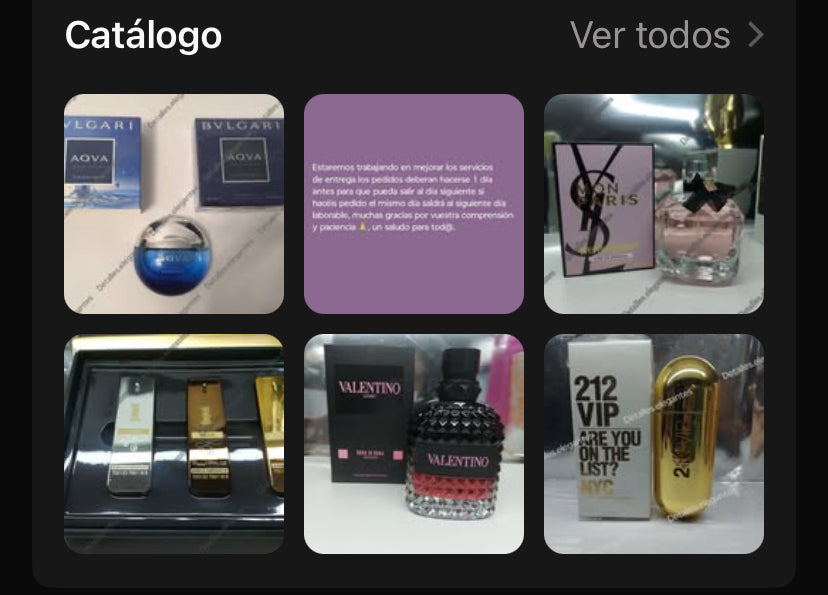Screen dimensions: 828x595
Task: Open the purple delivery notice tile
Action: click(x=414, y=204)
